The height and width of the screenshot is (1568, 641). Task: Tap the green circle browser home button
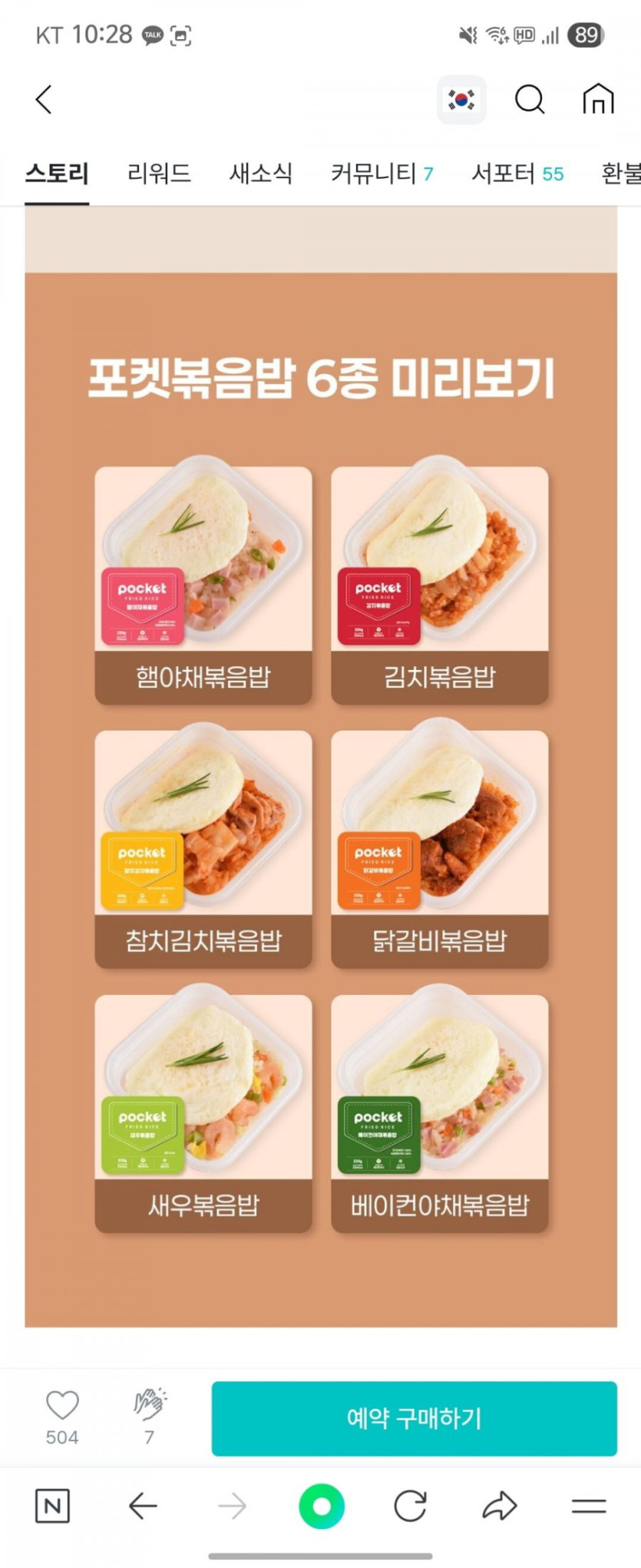click(321, 1507)
